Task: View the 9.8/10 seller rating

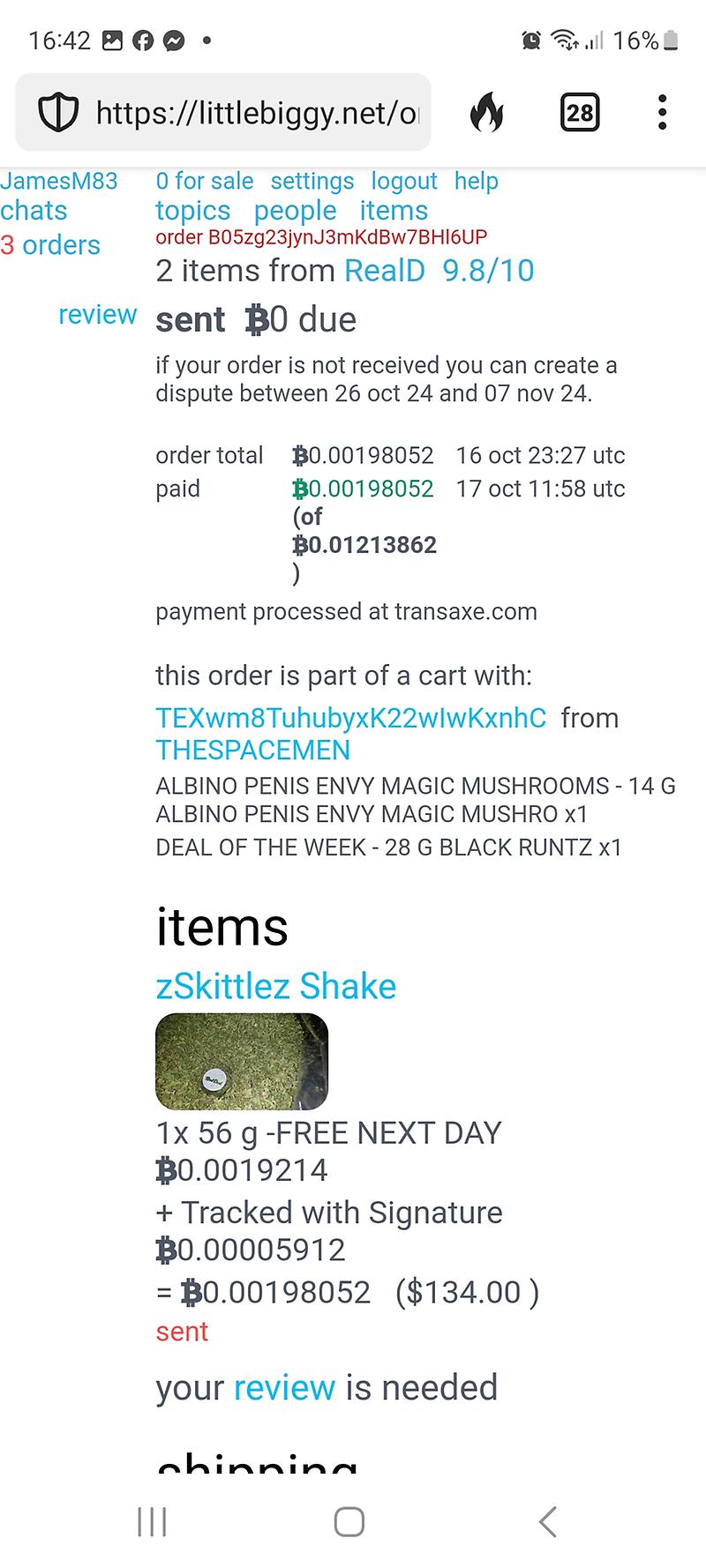Action: [488, 271]
